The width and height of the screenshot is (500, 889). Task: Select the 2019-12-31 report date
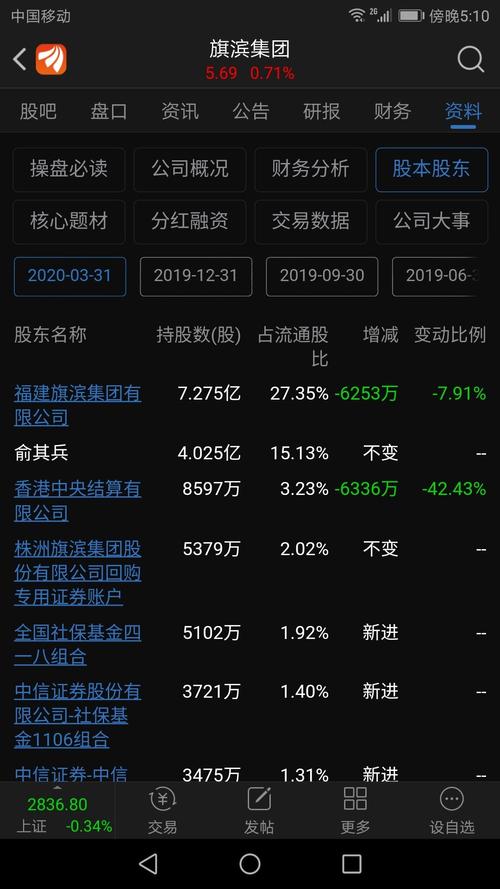(196, 276)
